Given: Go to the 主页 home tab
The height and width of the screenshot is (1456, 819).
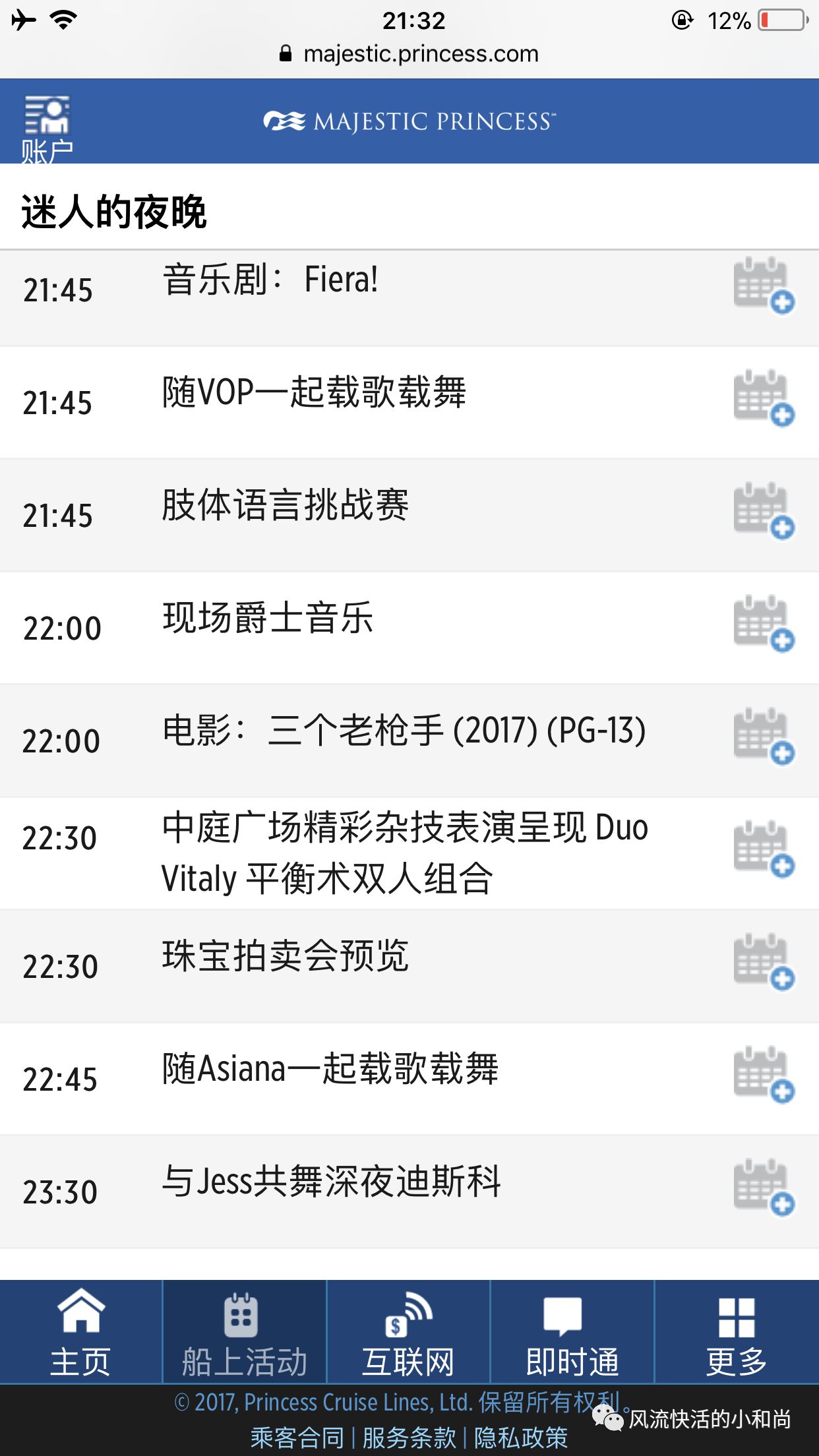Looking at the screenshot, I should (80, 1332).
